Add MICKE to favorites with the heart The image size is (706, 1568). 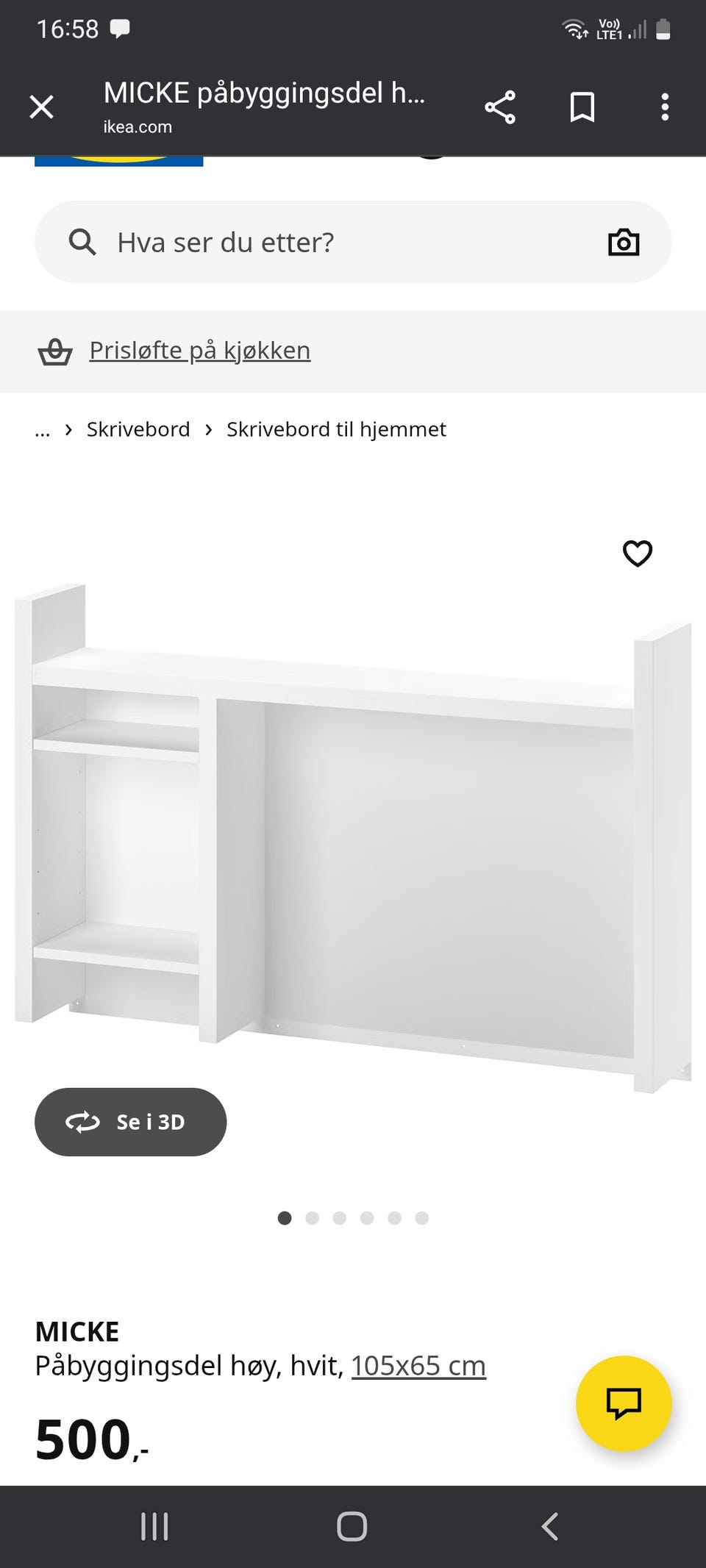(637, 554)
